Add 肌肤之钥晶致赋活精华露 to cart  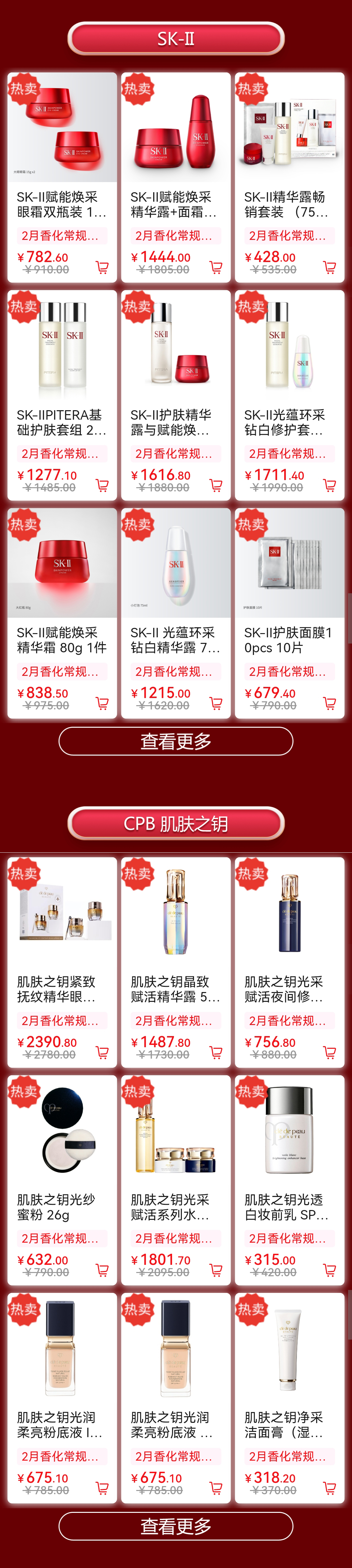pyautogui.click(x=216, y=1052)
